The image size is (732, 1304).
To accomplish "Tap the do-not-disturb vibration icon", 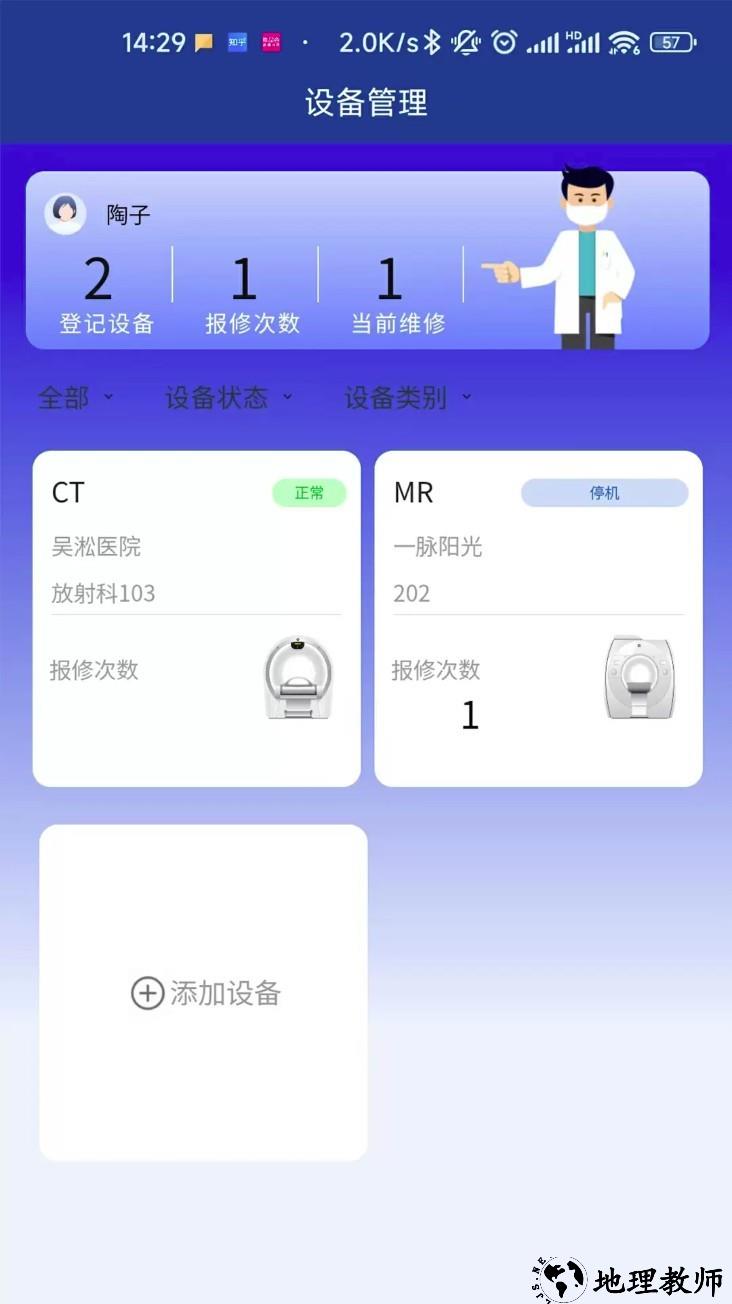I will pyautogui.click(x=466, y=42).
